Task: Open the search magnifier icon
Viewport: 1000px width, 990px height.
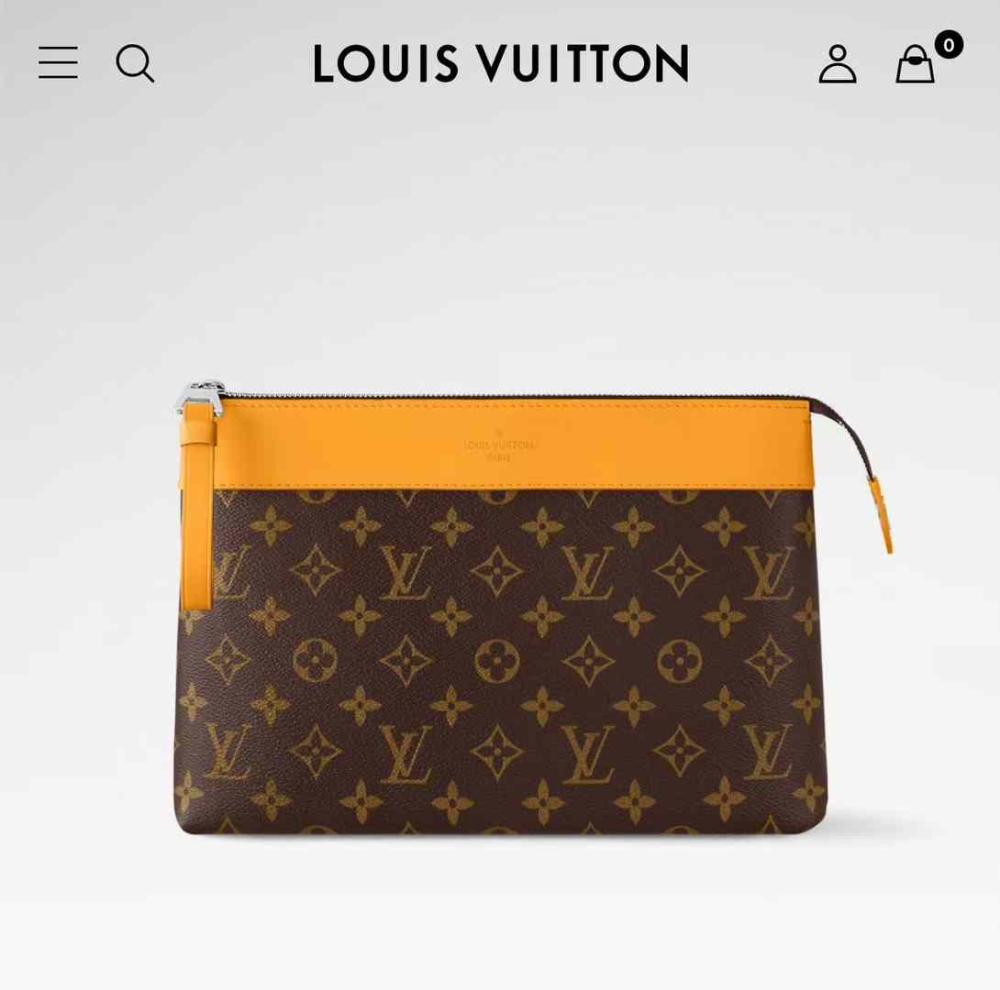Action: (x=135, y=64)
